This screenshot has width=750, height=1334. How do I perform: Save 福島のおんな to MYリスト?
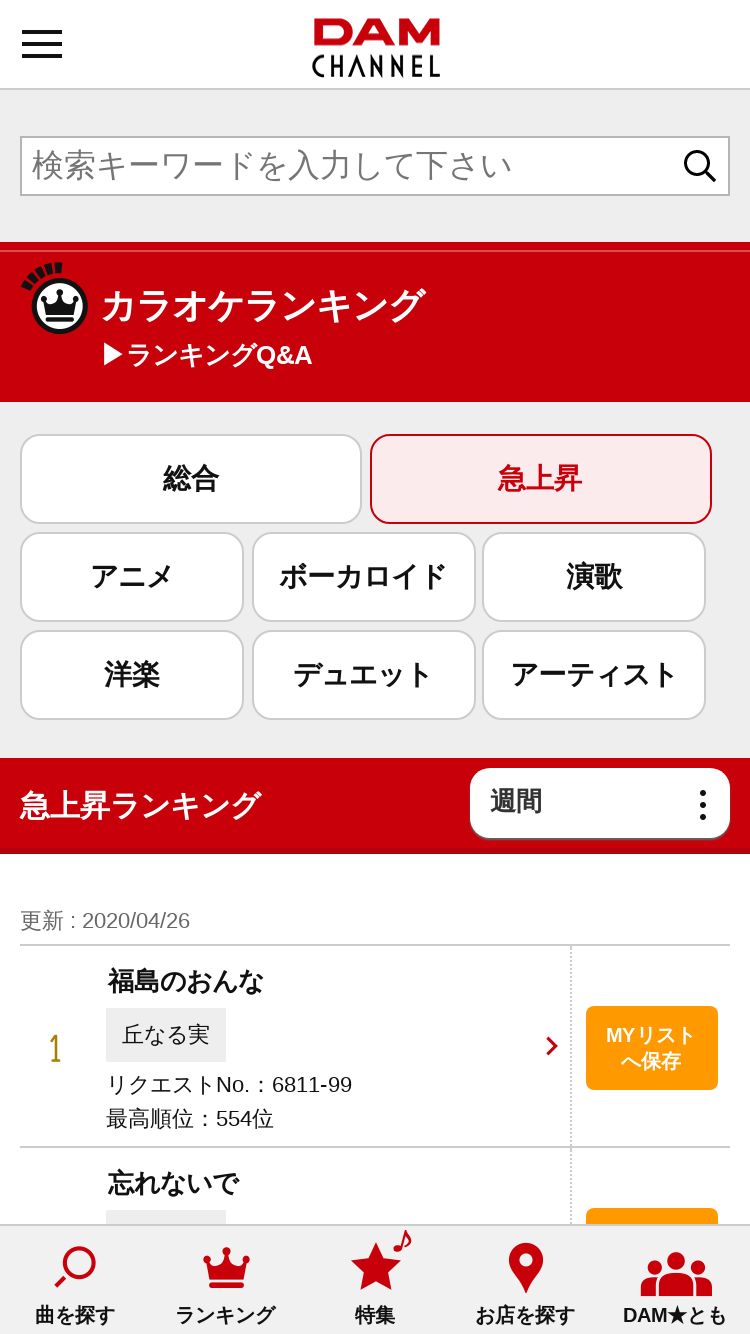coord(652,1048)
